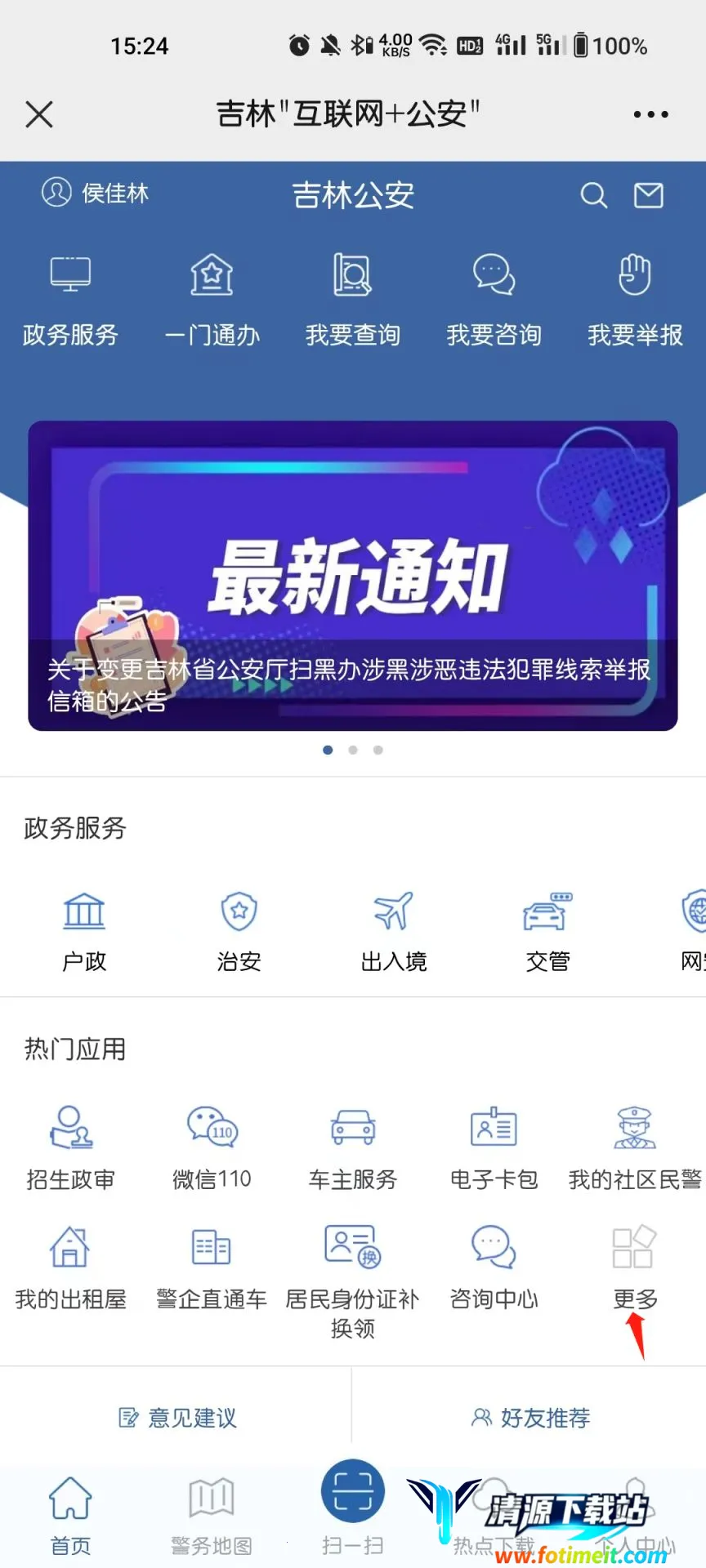Screen dimensions: 706x1568
Task: Select the second carousel indicator dot
Action: pos(353,750)
